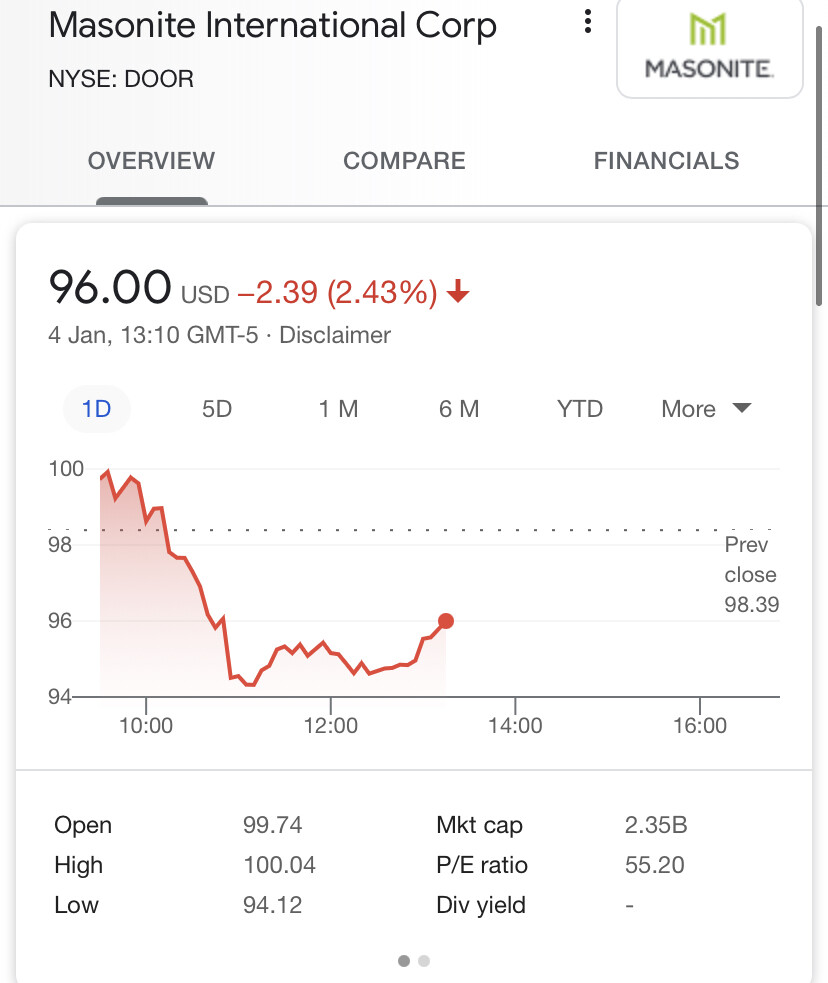Show the 1 M price chart
This screenshot has width=828, height=983.
pyautogui.click(x=338, y=409)
